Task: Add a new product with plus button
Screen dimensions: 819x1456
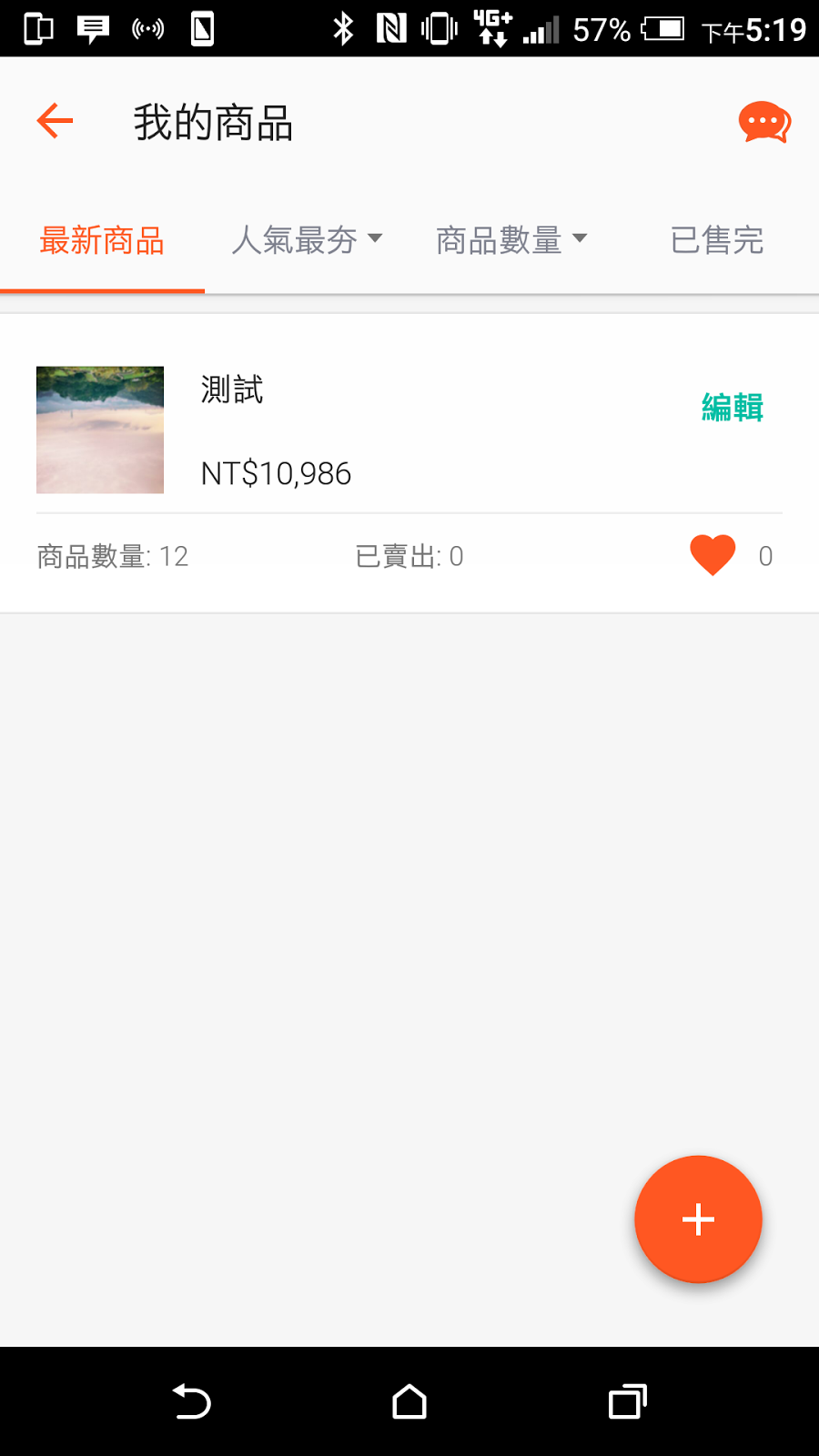Action: [x=698, y=1219]
